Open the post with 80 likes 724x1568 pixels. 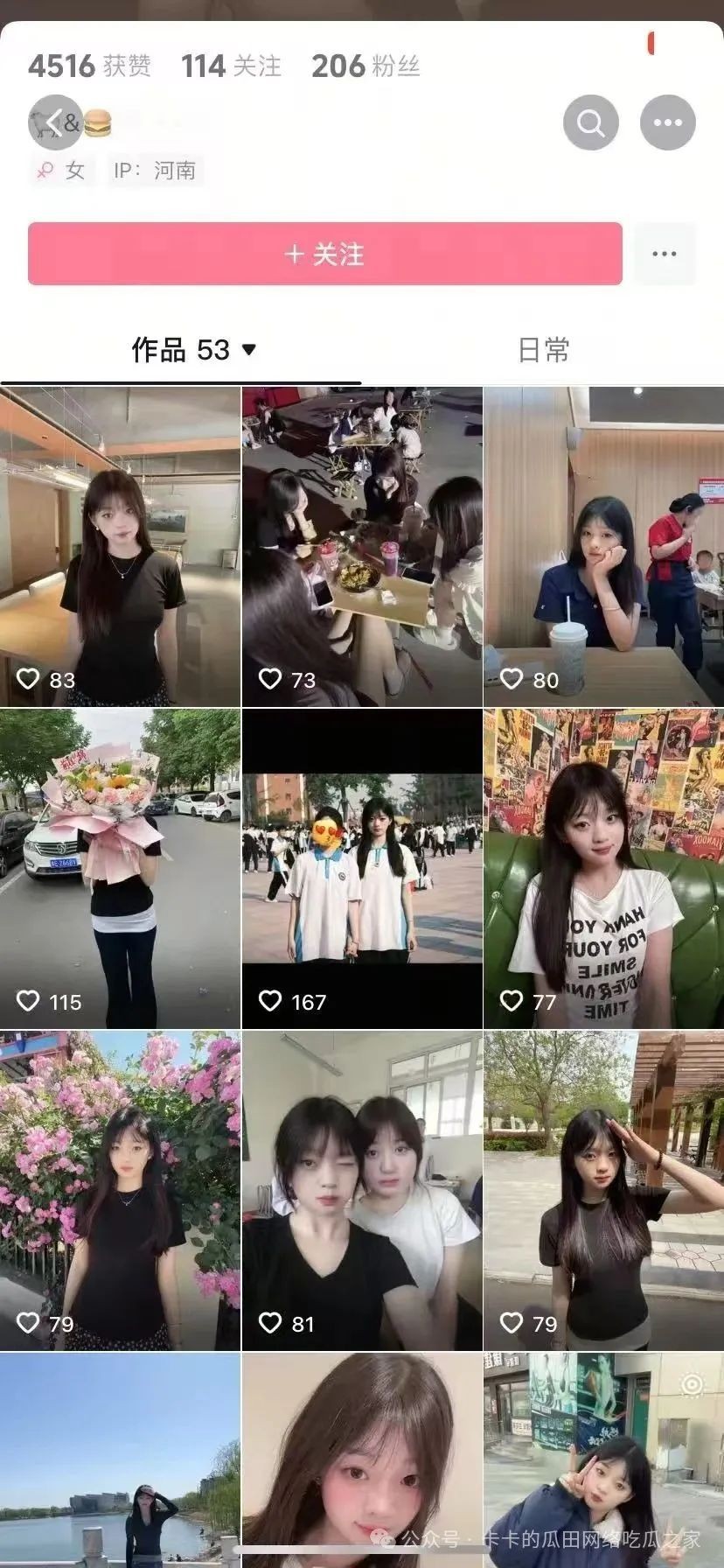pos(603,547)
